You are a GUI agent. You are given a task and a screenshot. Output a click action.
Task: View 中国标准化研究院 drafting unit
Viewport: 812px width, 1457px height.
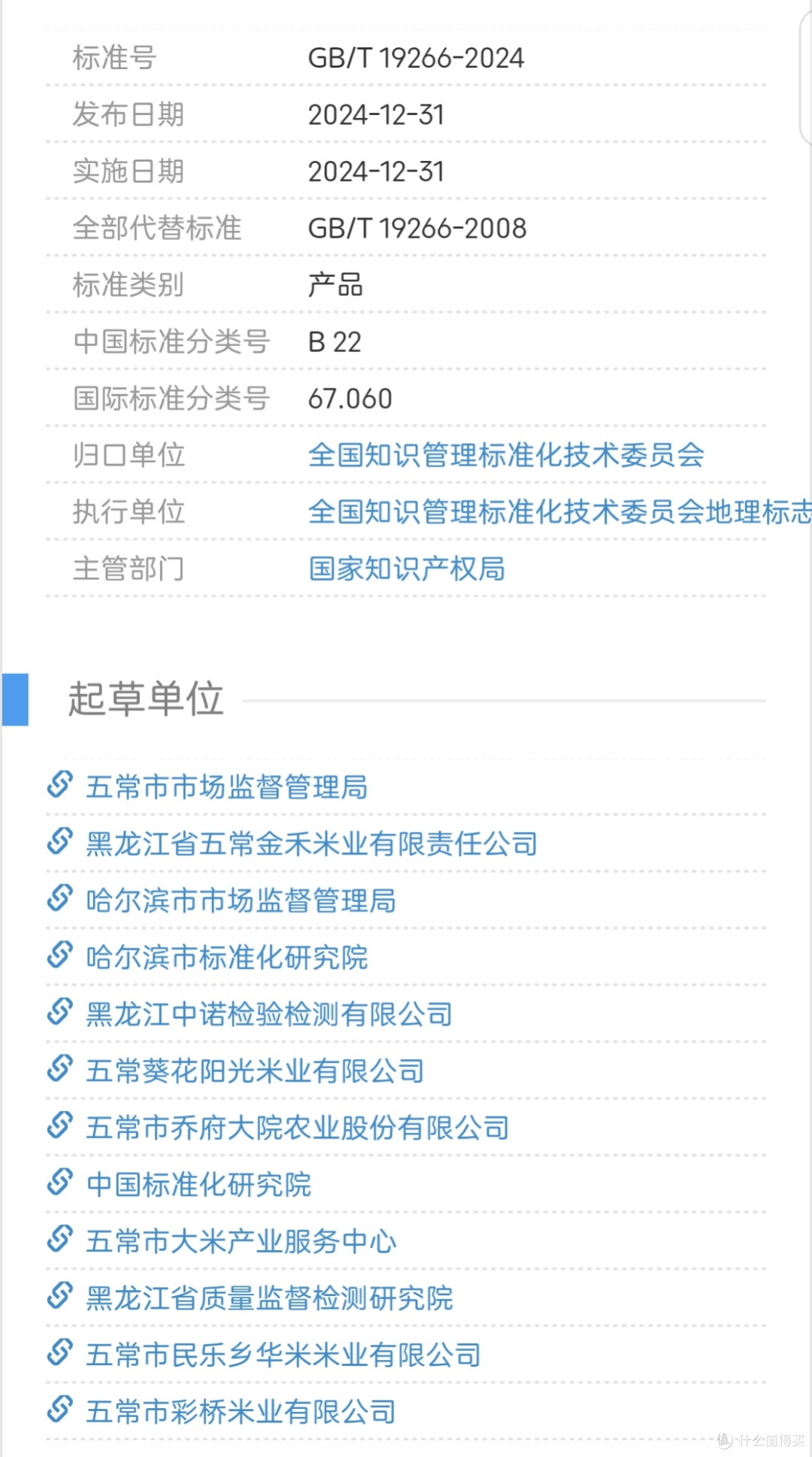pos(198,1185)
